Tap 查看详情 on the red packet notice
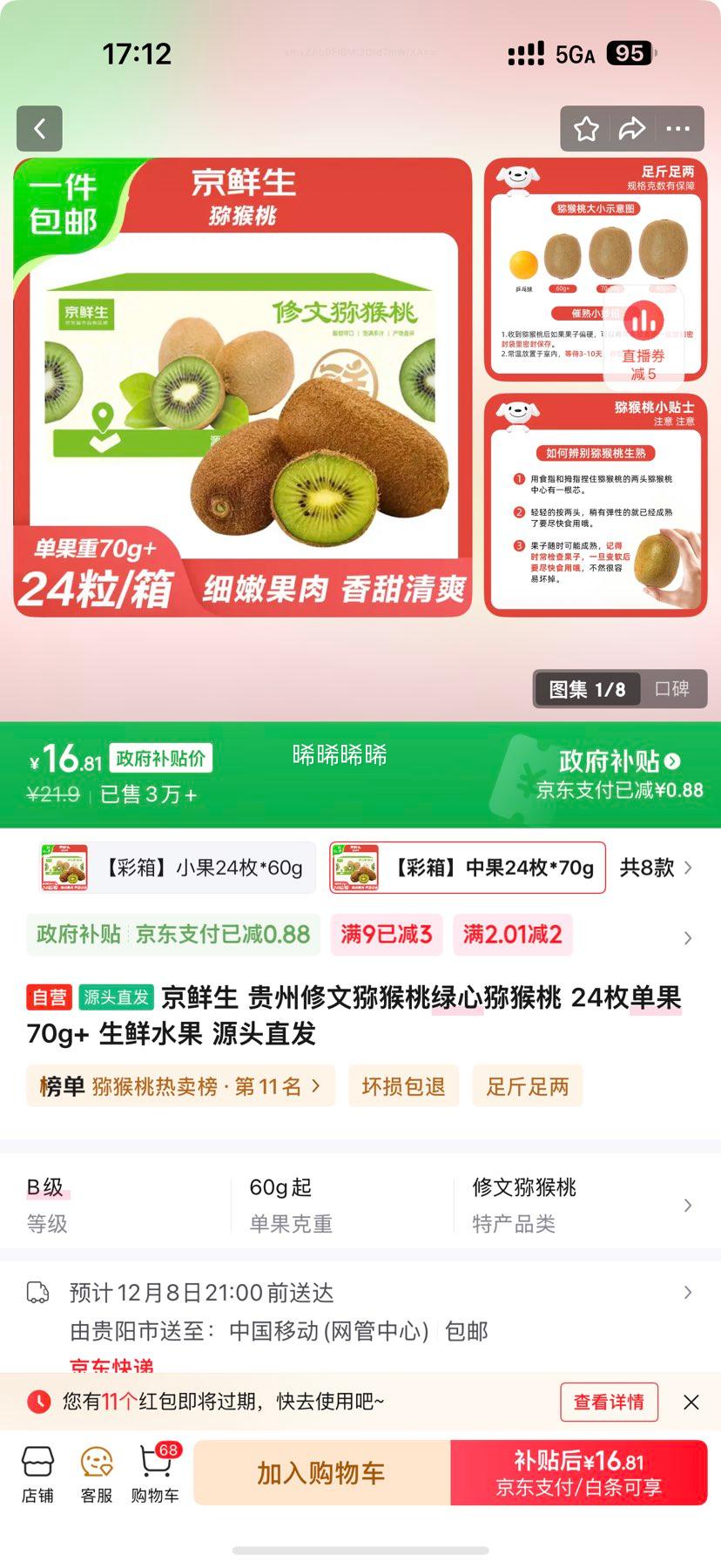 point(610,1402)
